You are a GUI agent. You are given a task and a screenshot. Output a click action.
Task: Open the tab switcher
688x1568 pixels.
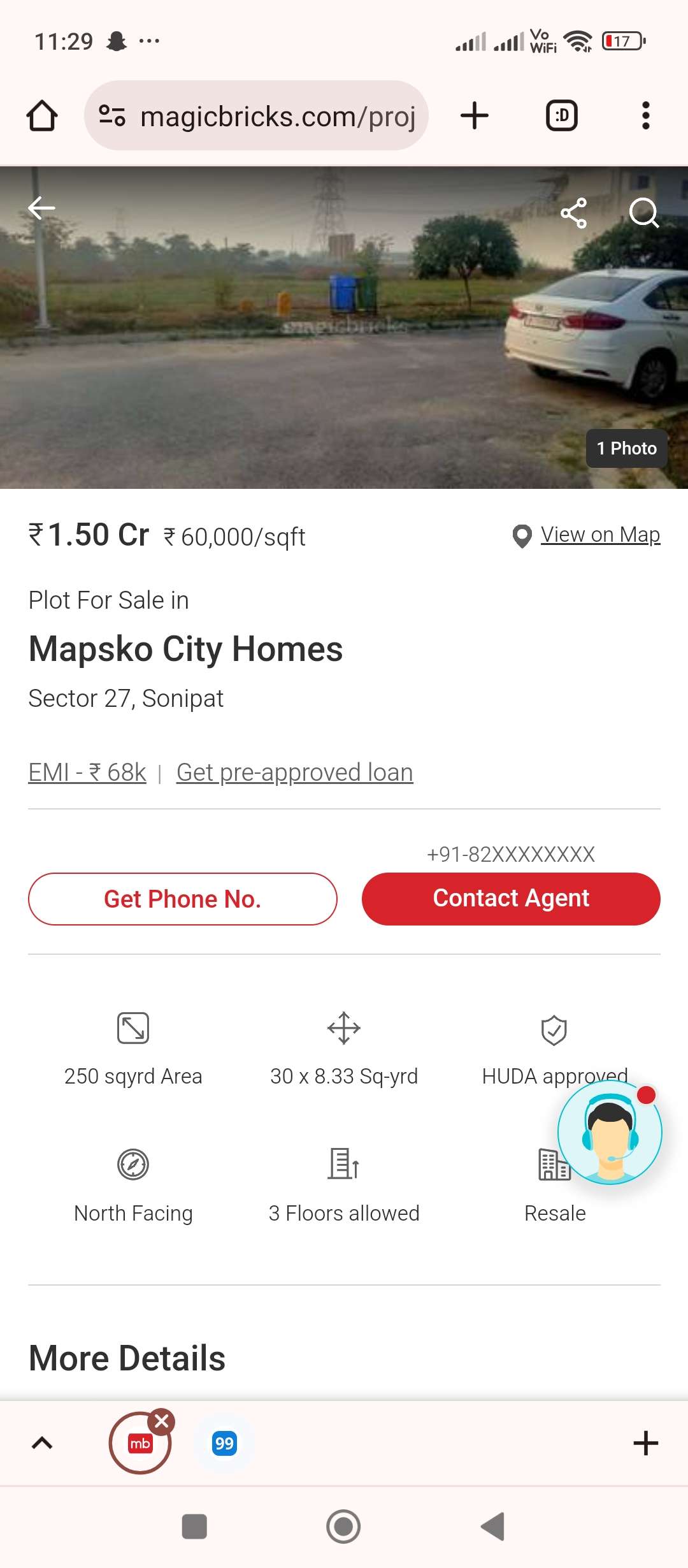[x=562, y=116]
